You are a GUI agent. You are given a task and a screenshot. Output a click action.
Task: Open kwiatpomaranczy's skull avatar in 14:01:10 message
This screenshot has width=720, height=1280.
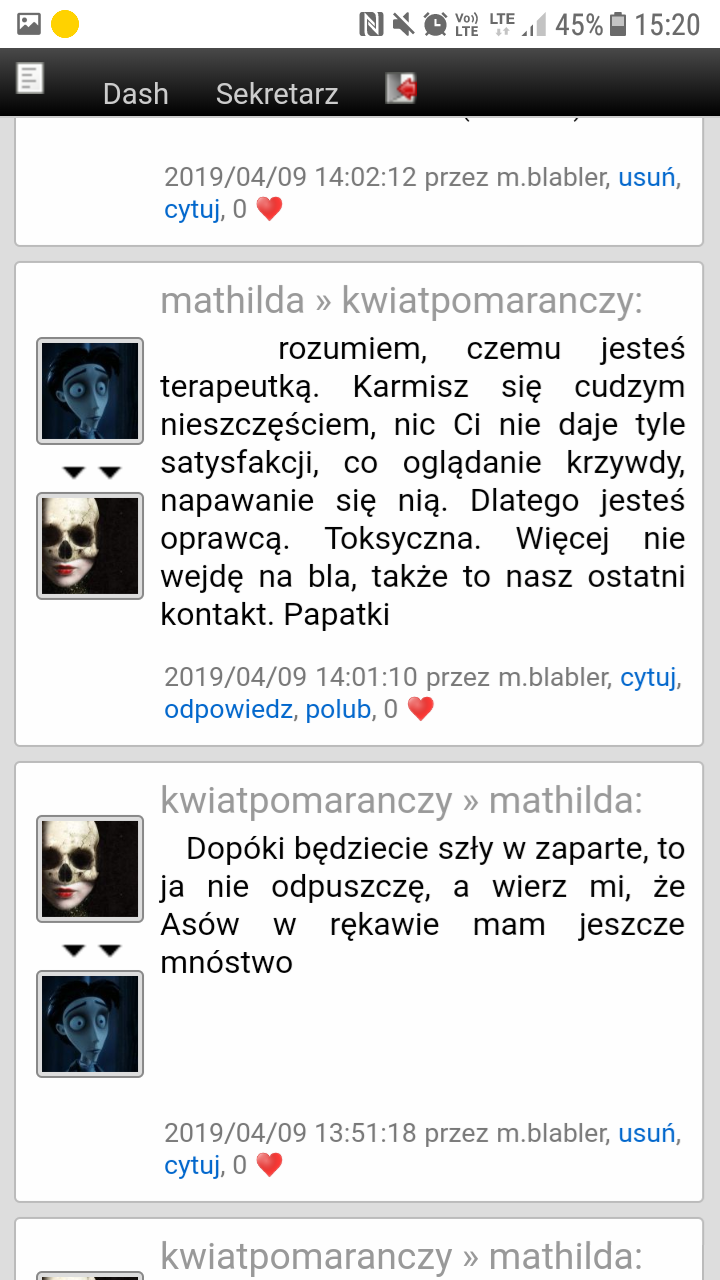coord(90,546)
